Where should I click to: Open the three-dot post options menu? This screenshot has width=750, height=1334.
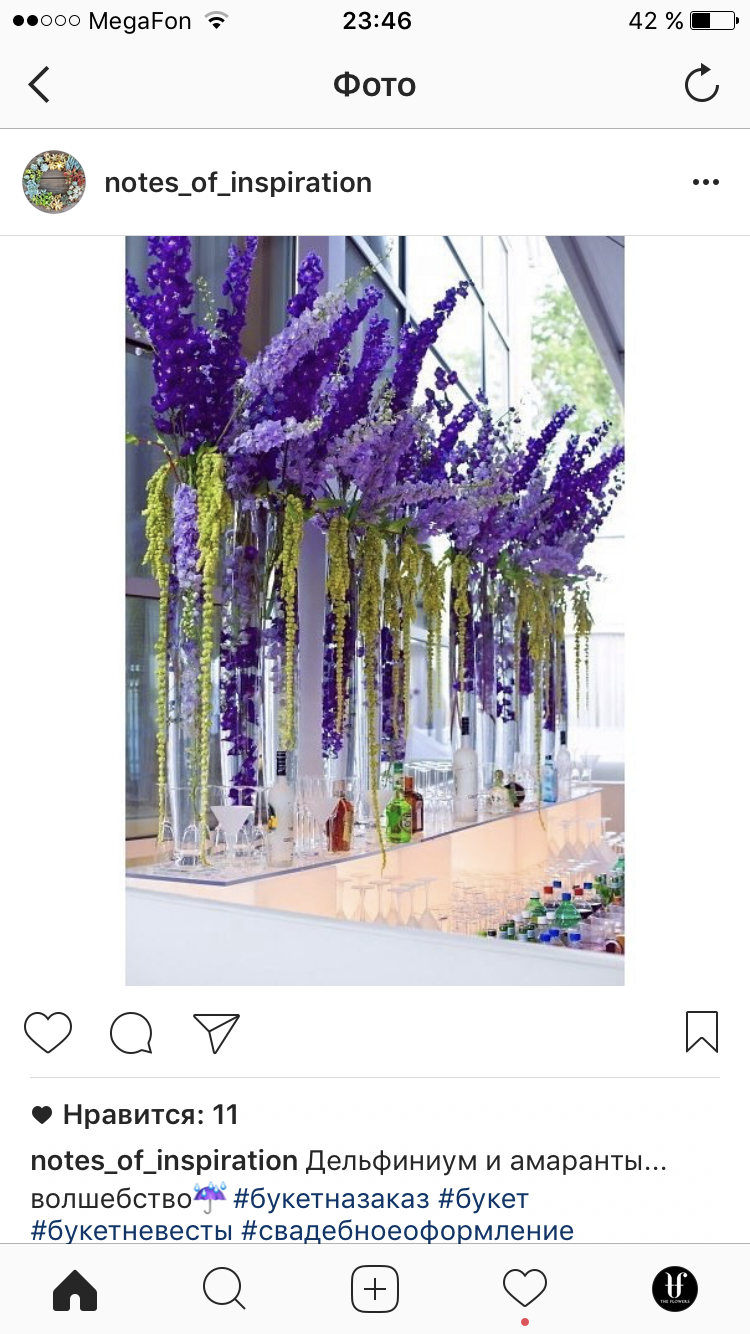pyautogui.click(x=706, y=182)
